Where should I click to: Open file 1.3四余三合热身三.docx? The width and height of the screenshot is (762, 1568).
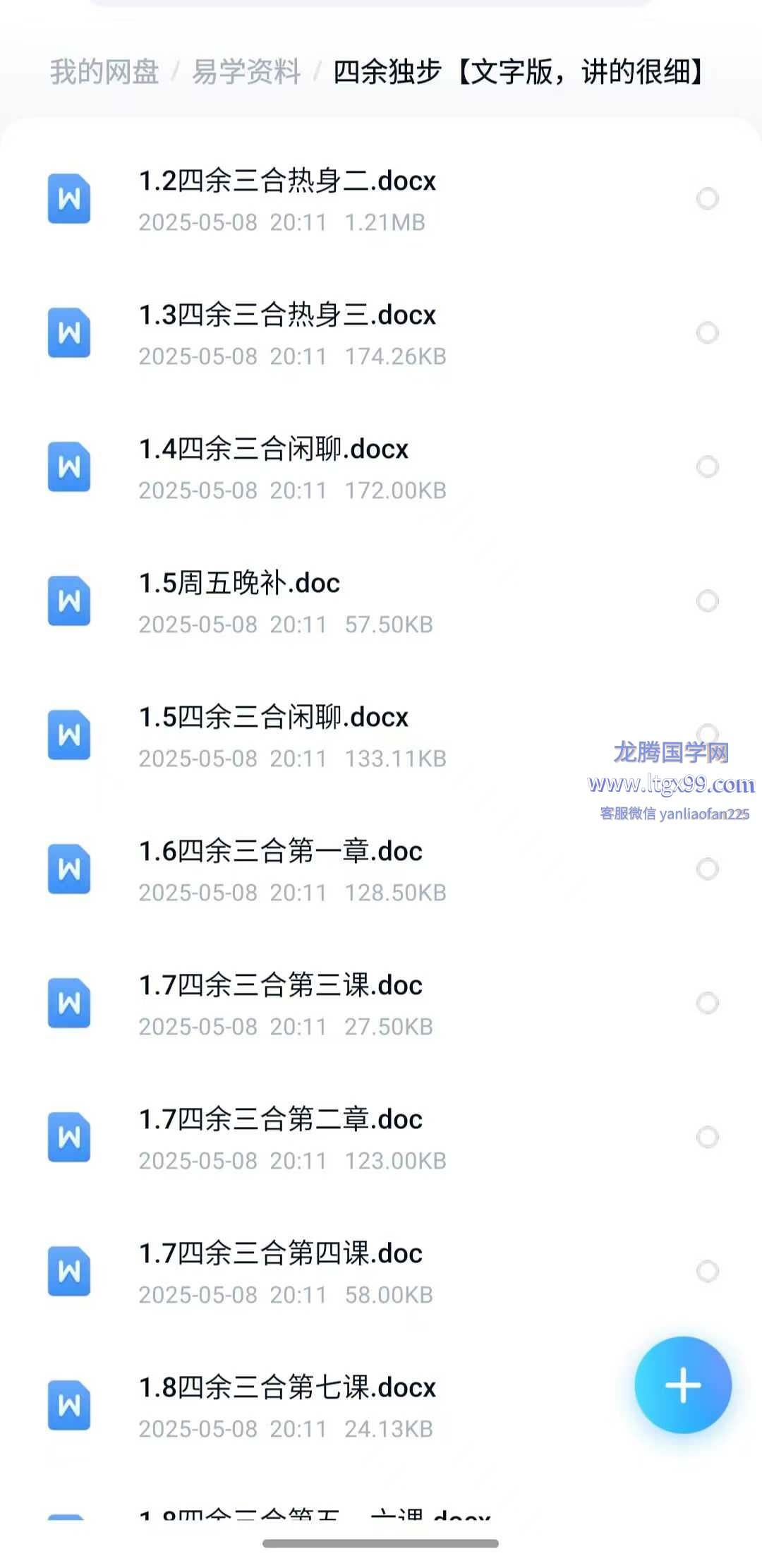tap(381, 334)
